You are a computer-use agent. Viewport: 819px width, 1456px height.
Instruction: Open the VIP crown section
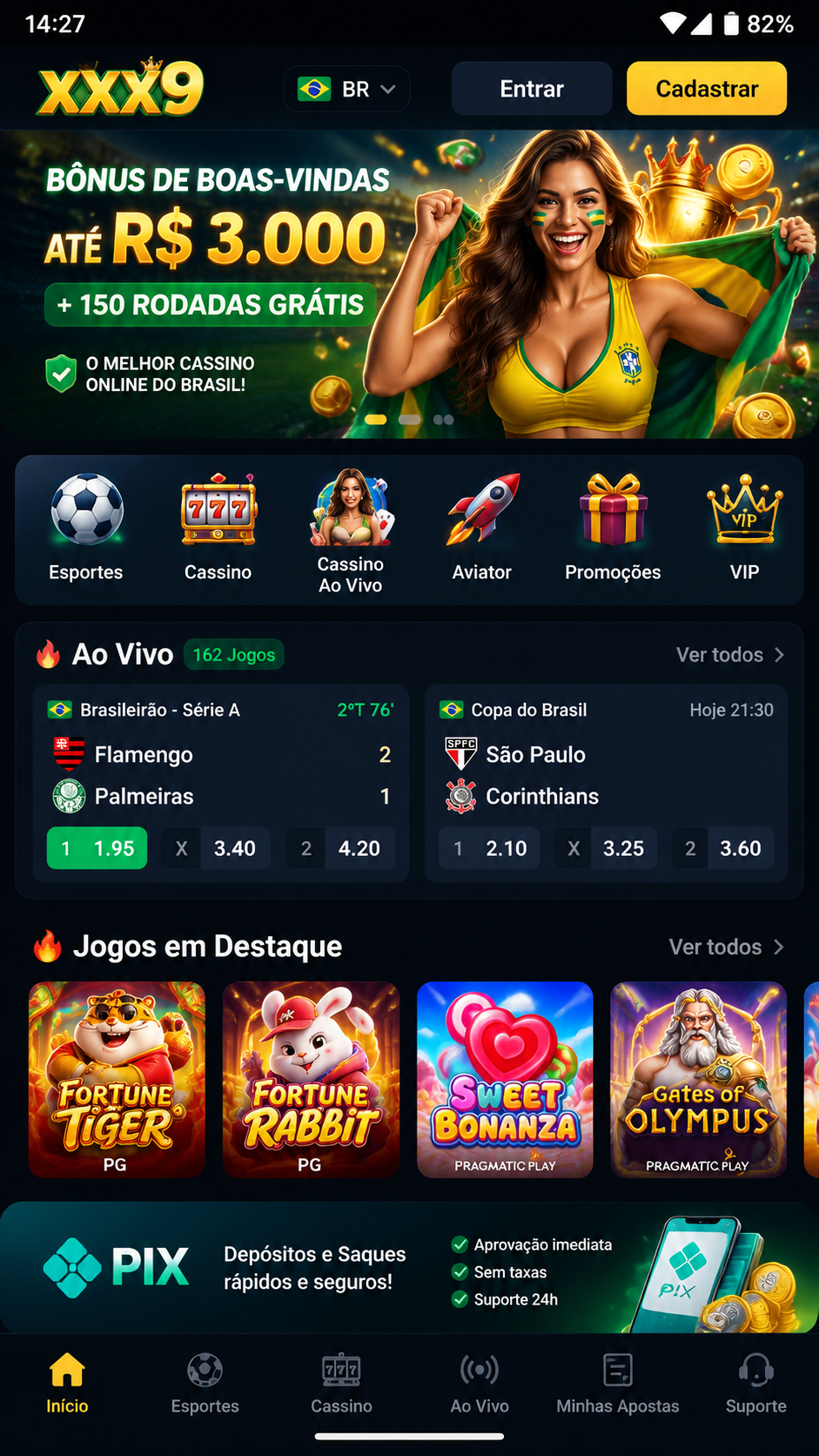click(x=744, y=528)
